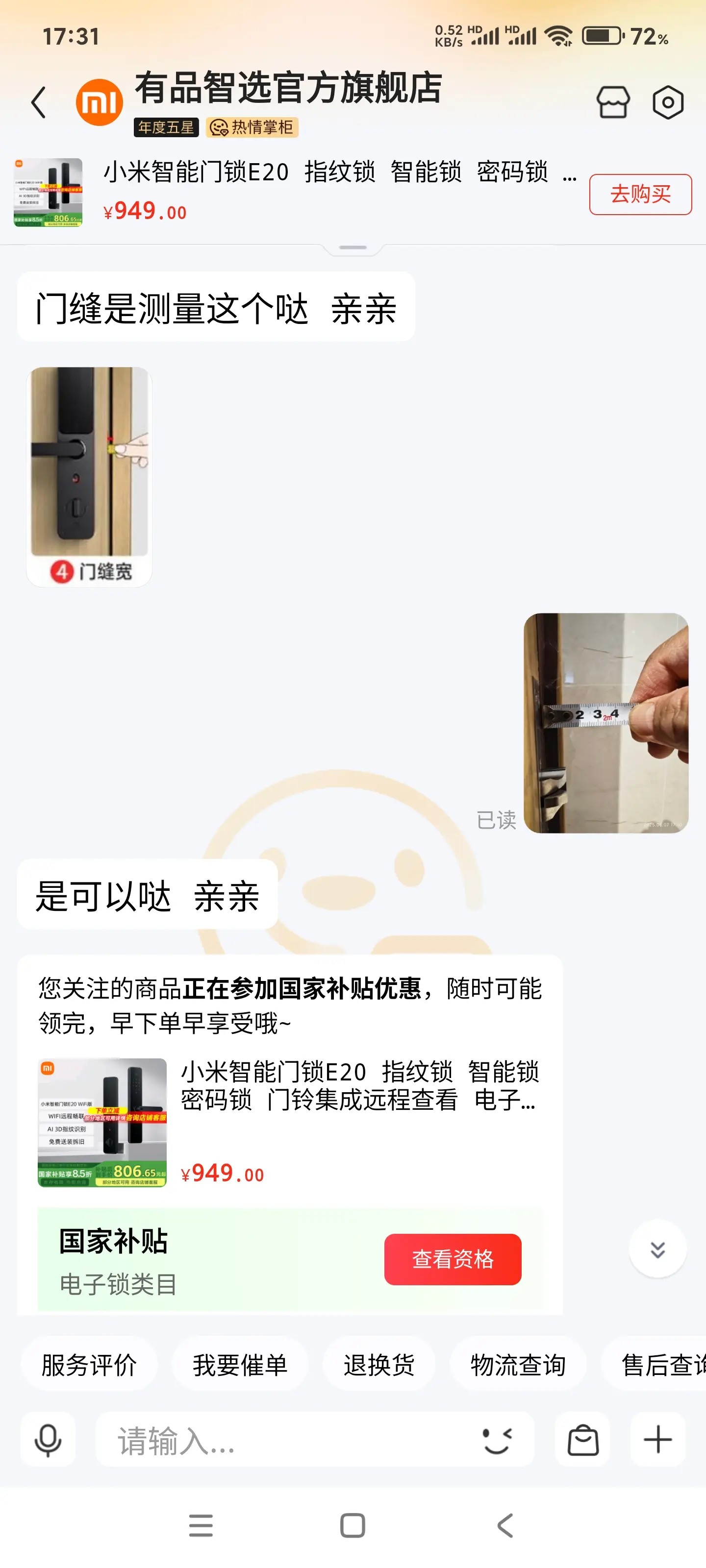Jump to latest messages with double-chevron
Viewport: 706px width, 1568px height.
(657, 1249)
